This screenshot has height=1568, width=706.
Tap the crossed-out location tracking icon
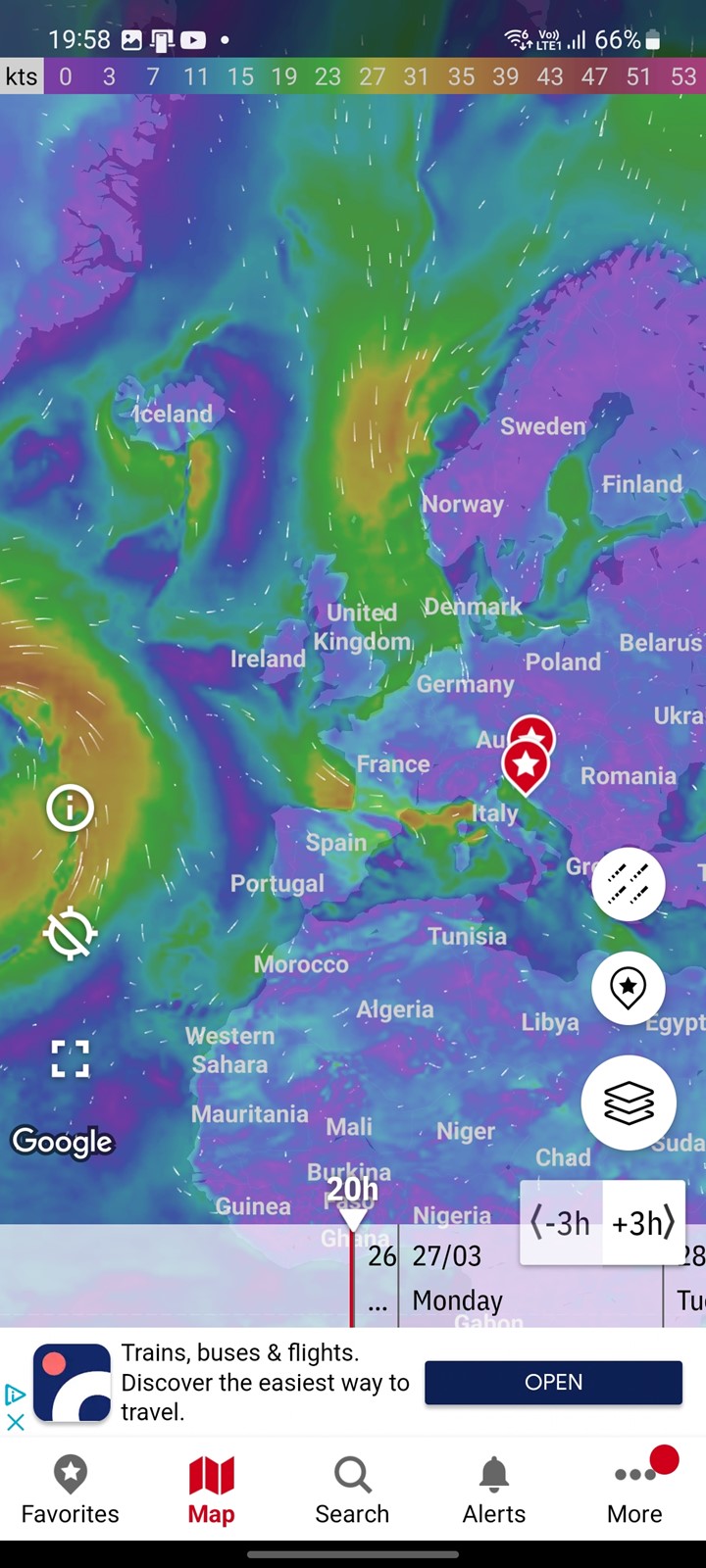pos(70,933)
